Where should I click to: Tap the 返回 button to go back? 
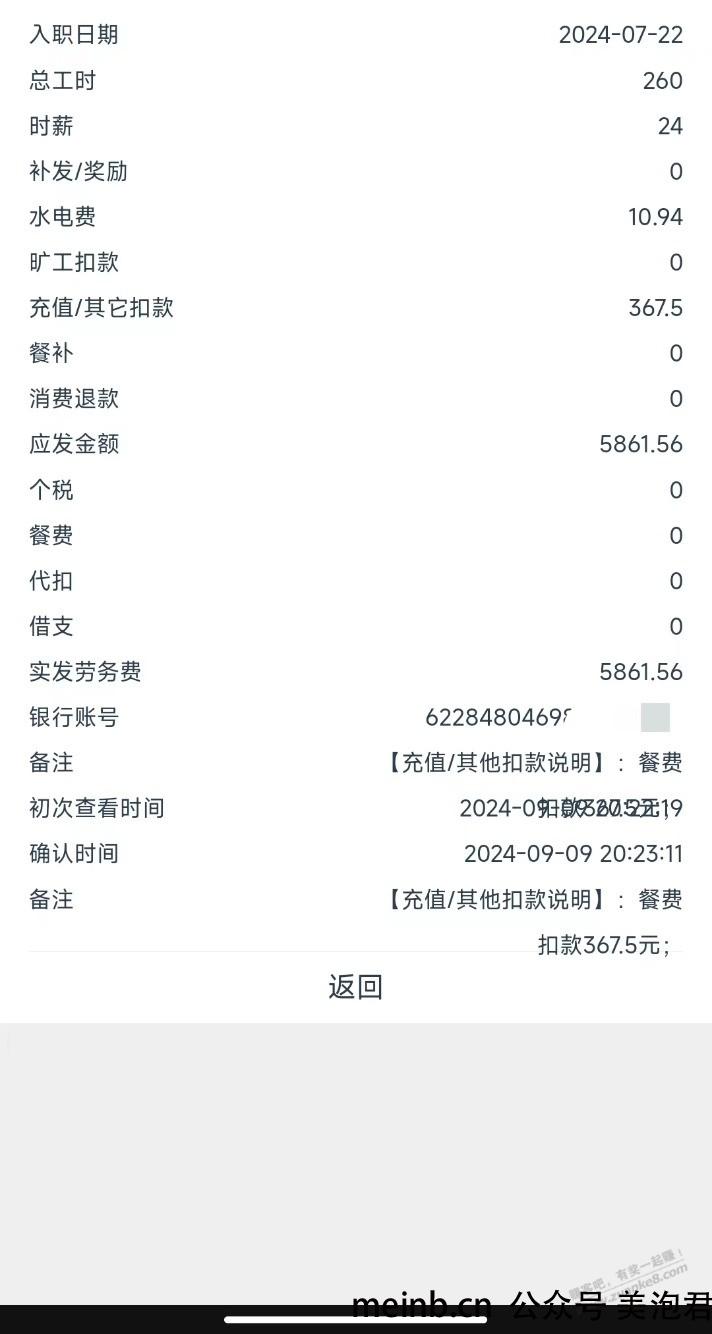pos(356,987)
